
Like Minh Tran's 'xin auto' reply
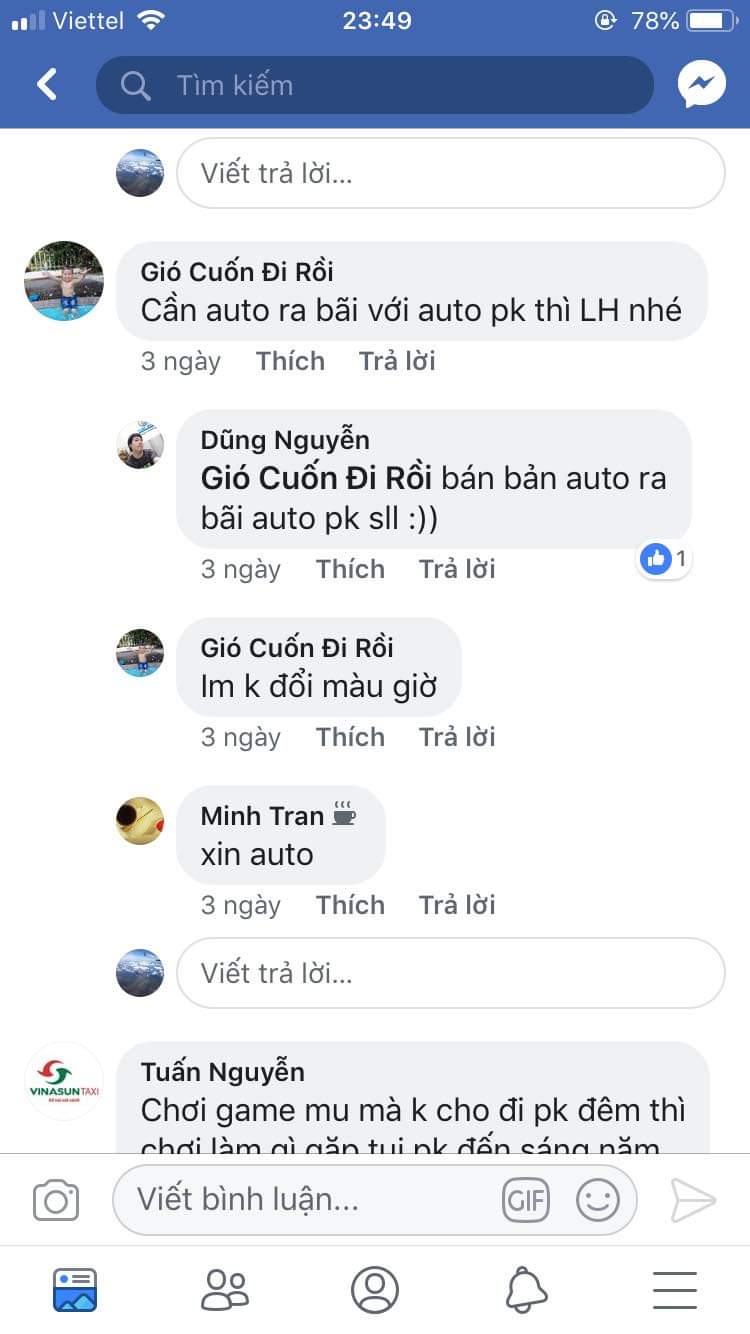pyautogui.click(x=350, y=905)
